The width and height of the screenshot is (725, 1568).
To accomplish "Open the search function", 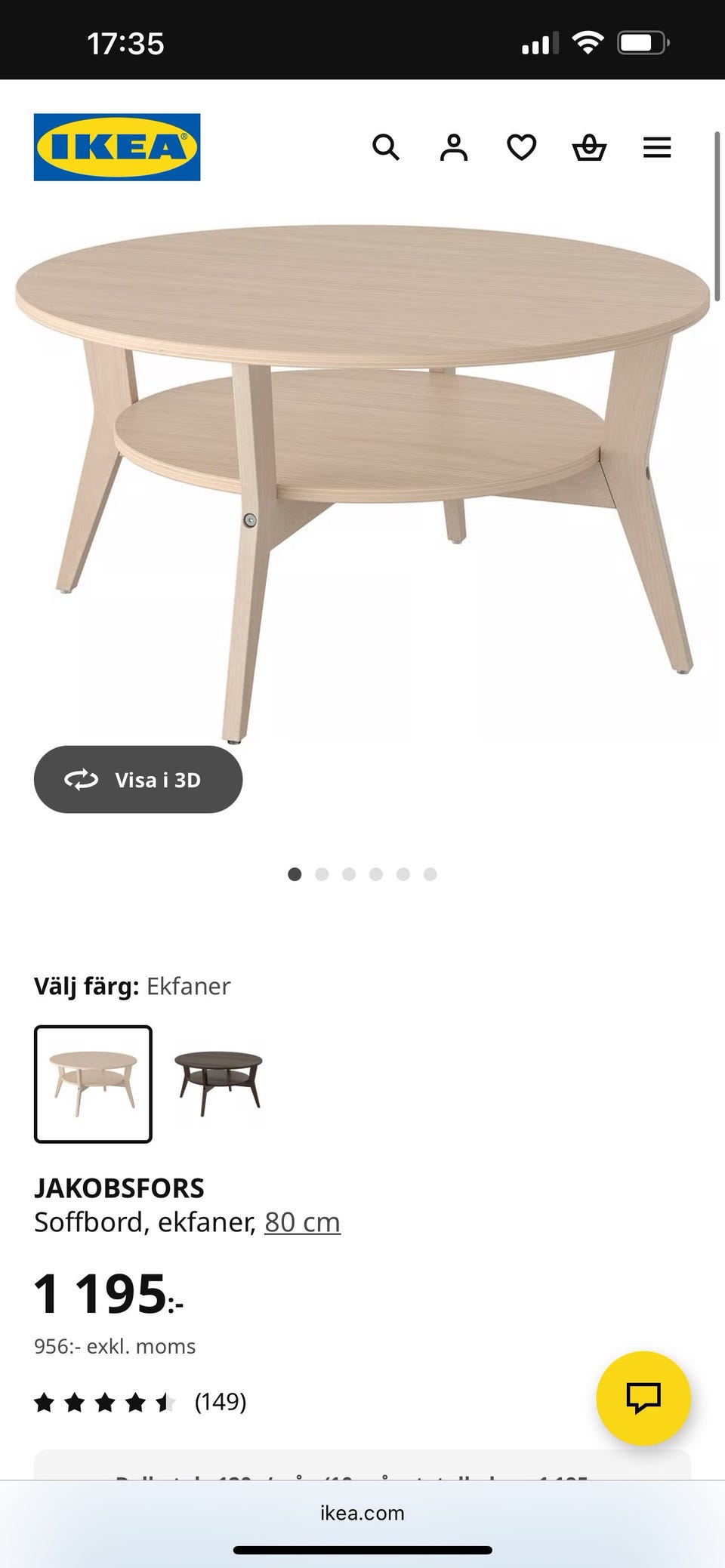I will pyautogui.click(x=387, y=147).
